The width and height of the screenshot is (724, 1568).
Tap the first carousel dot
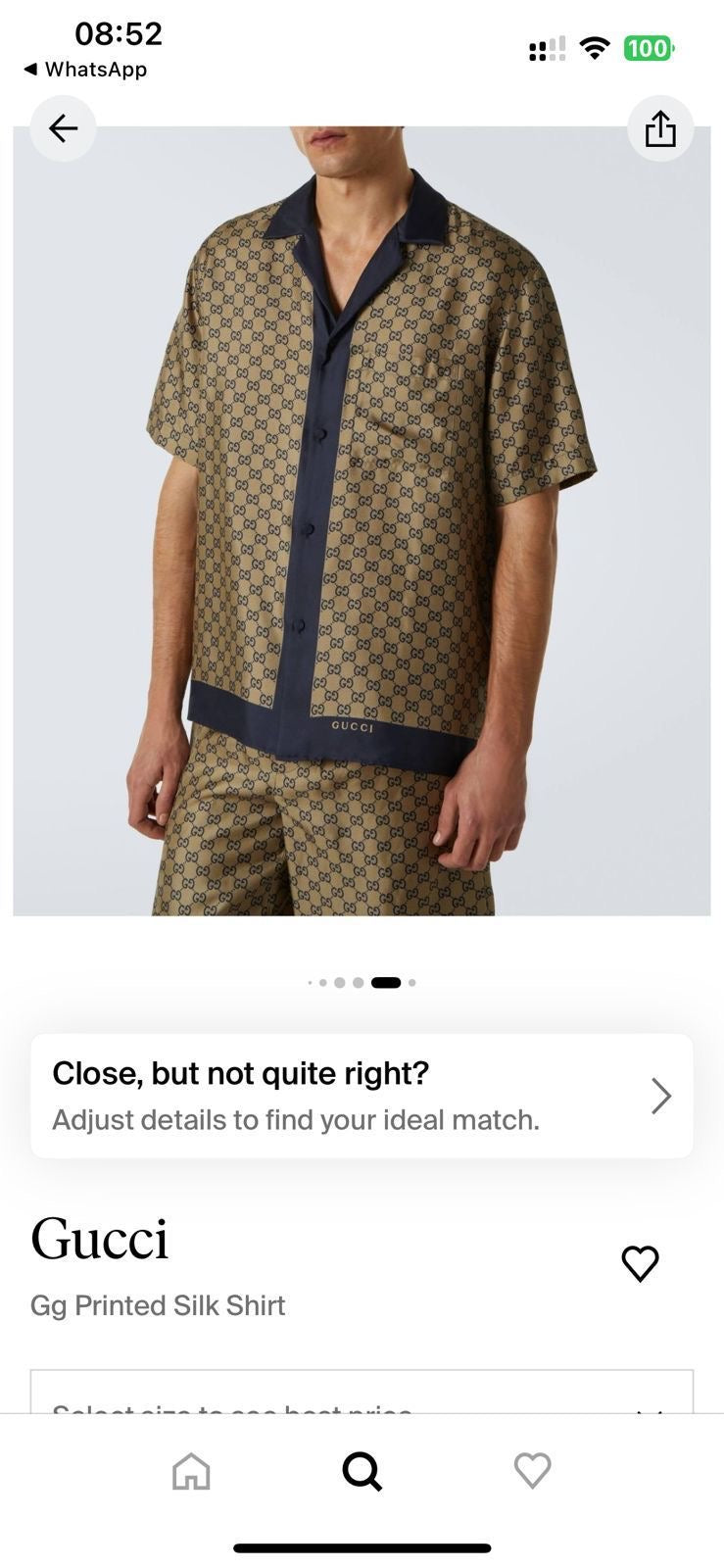(310, 982)
